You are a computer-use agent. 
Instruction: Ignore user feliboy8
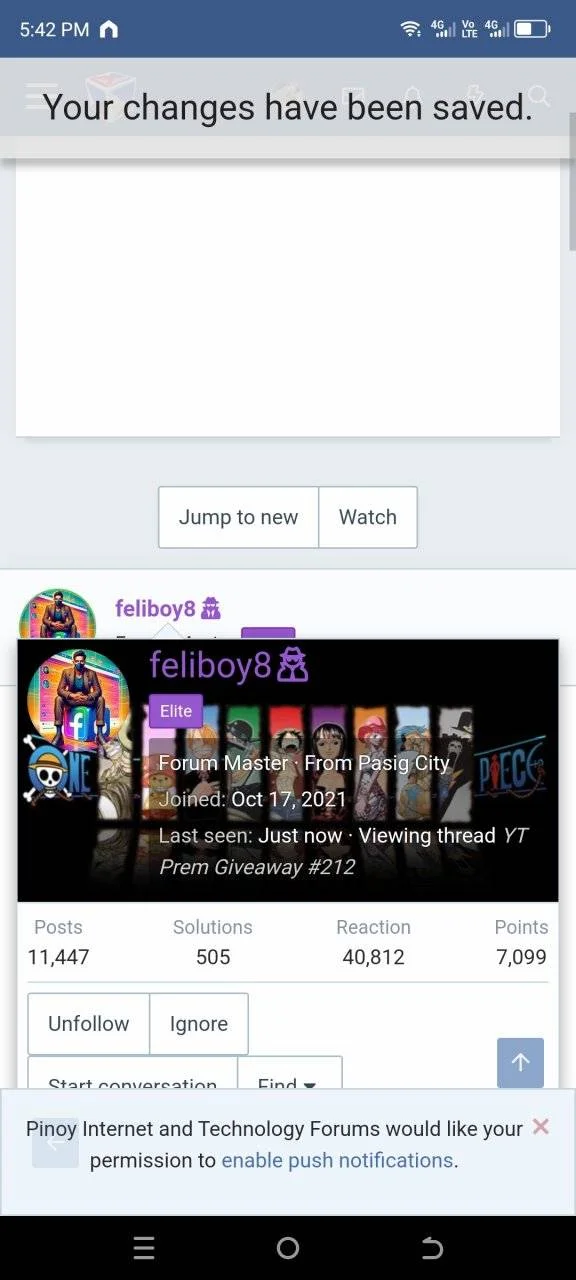point(199,1024)
